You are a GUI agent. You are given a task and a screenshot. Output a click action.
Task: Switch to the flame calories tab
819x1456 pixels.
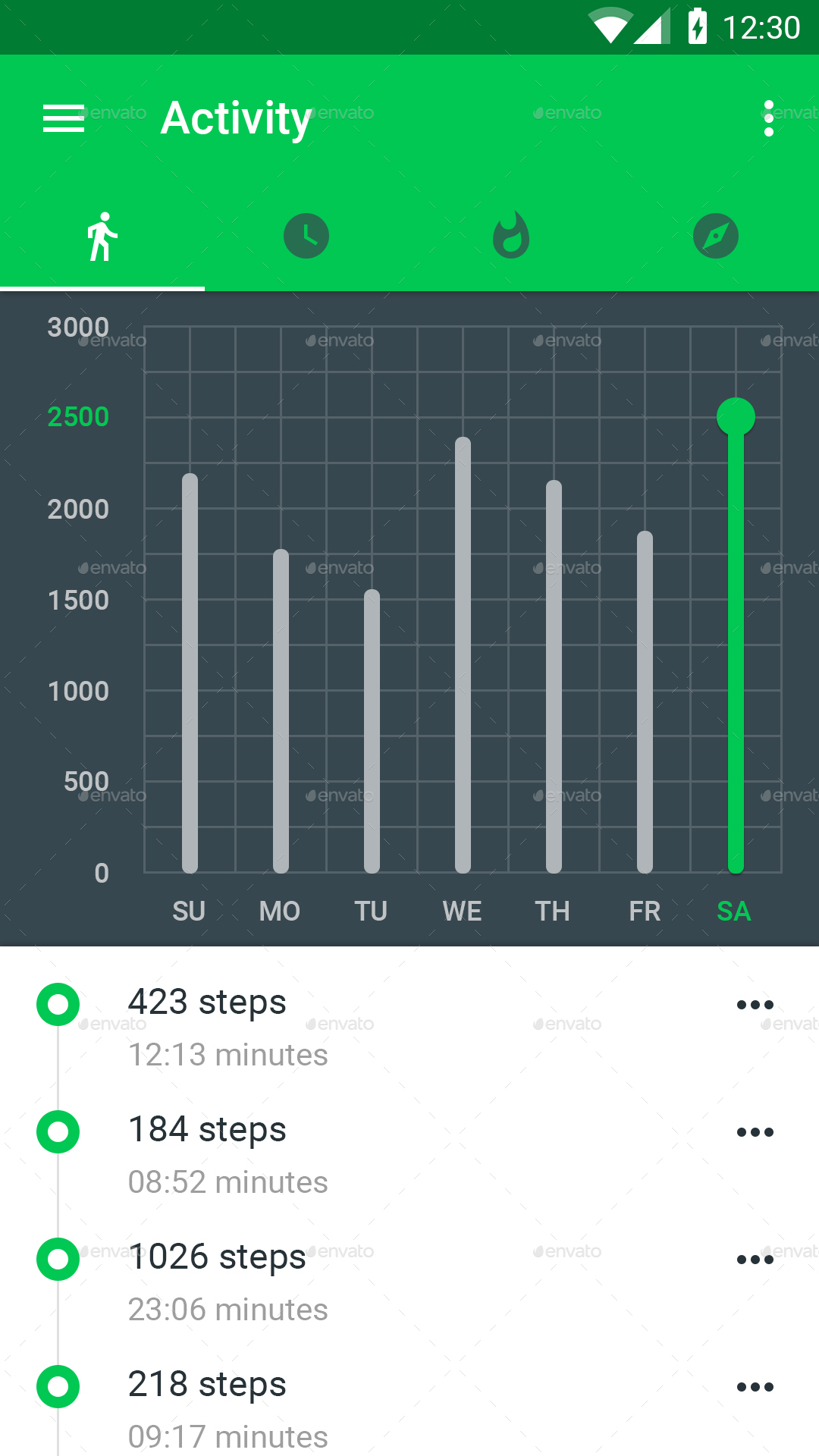pyautogui.click(x=511, y=236)
